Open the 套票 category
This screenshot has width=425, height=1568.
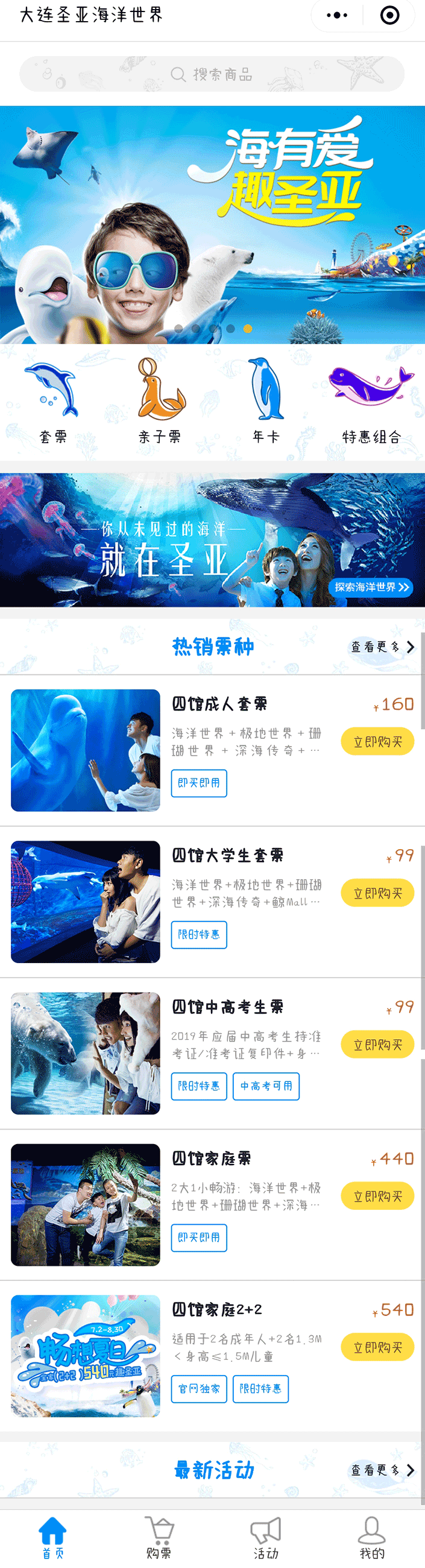click(x=53, y=400)
